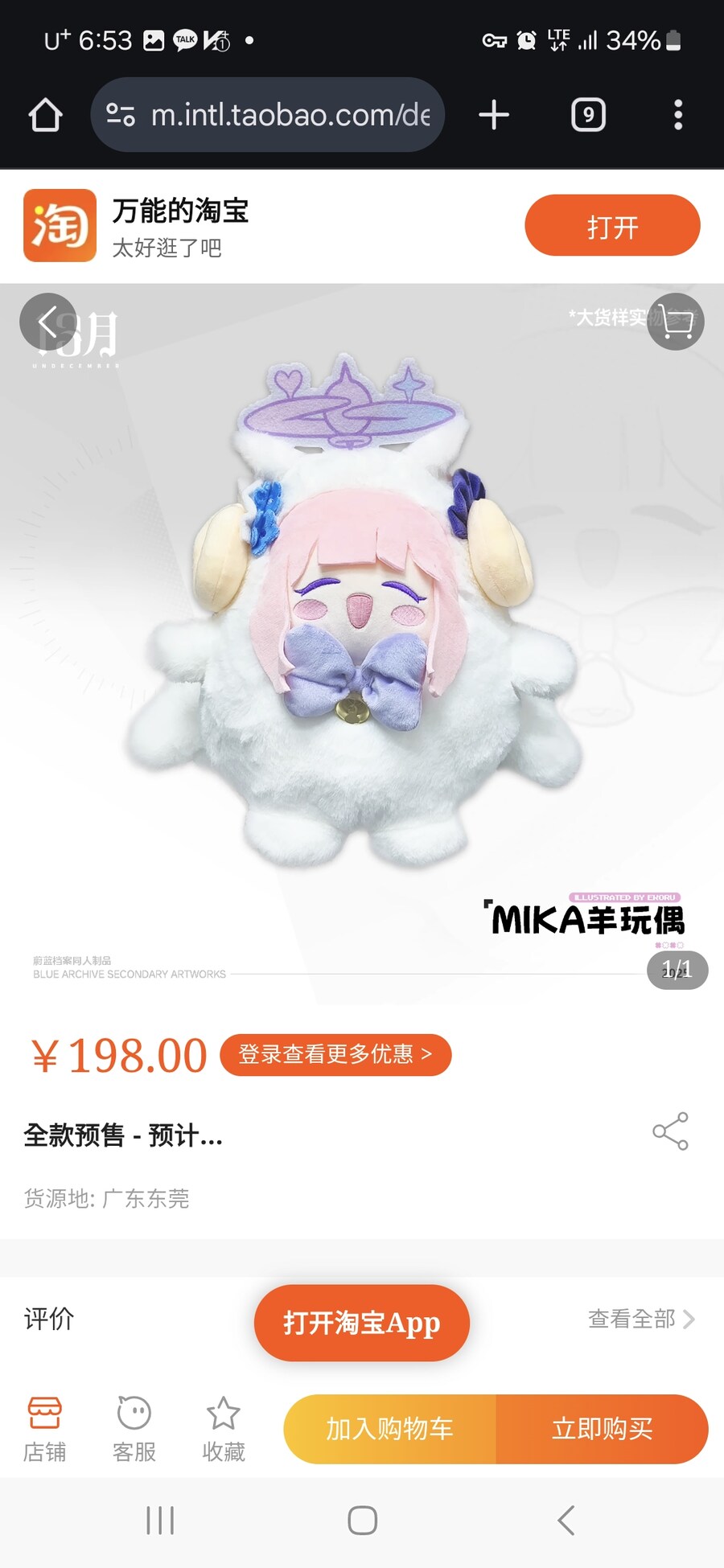Go back using the arrow over product image

[x=47, y=322]
